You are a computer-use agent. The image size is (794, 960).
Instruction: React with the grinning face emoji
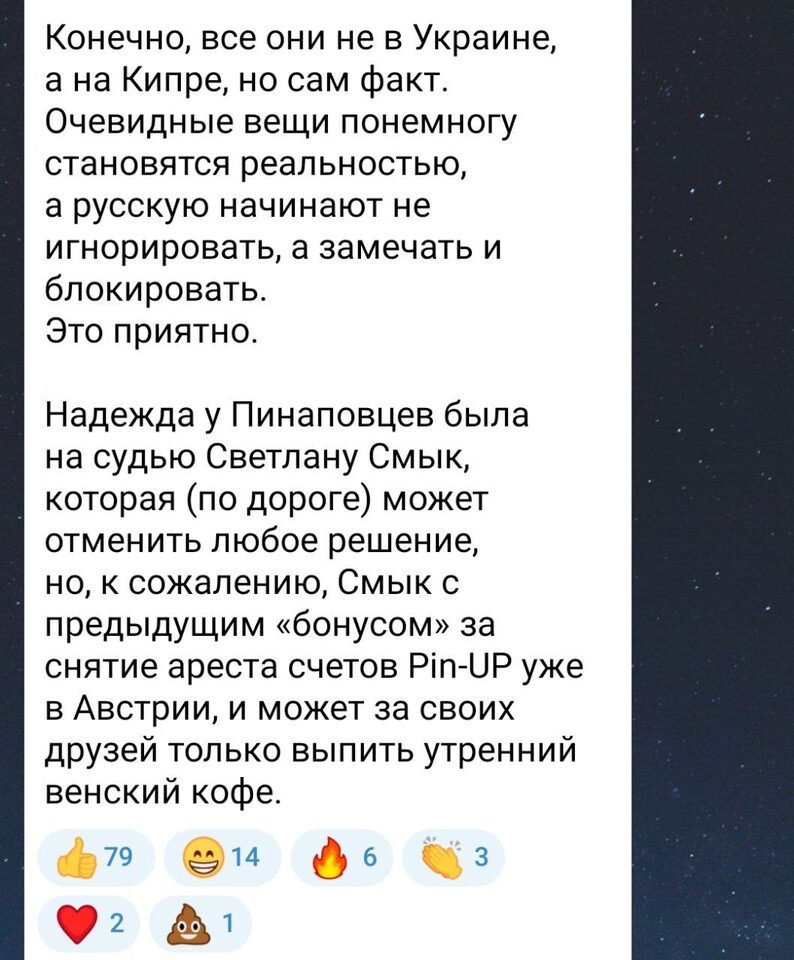[221, 858]
